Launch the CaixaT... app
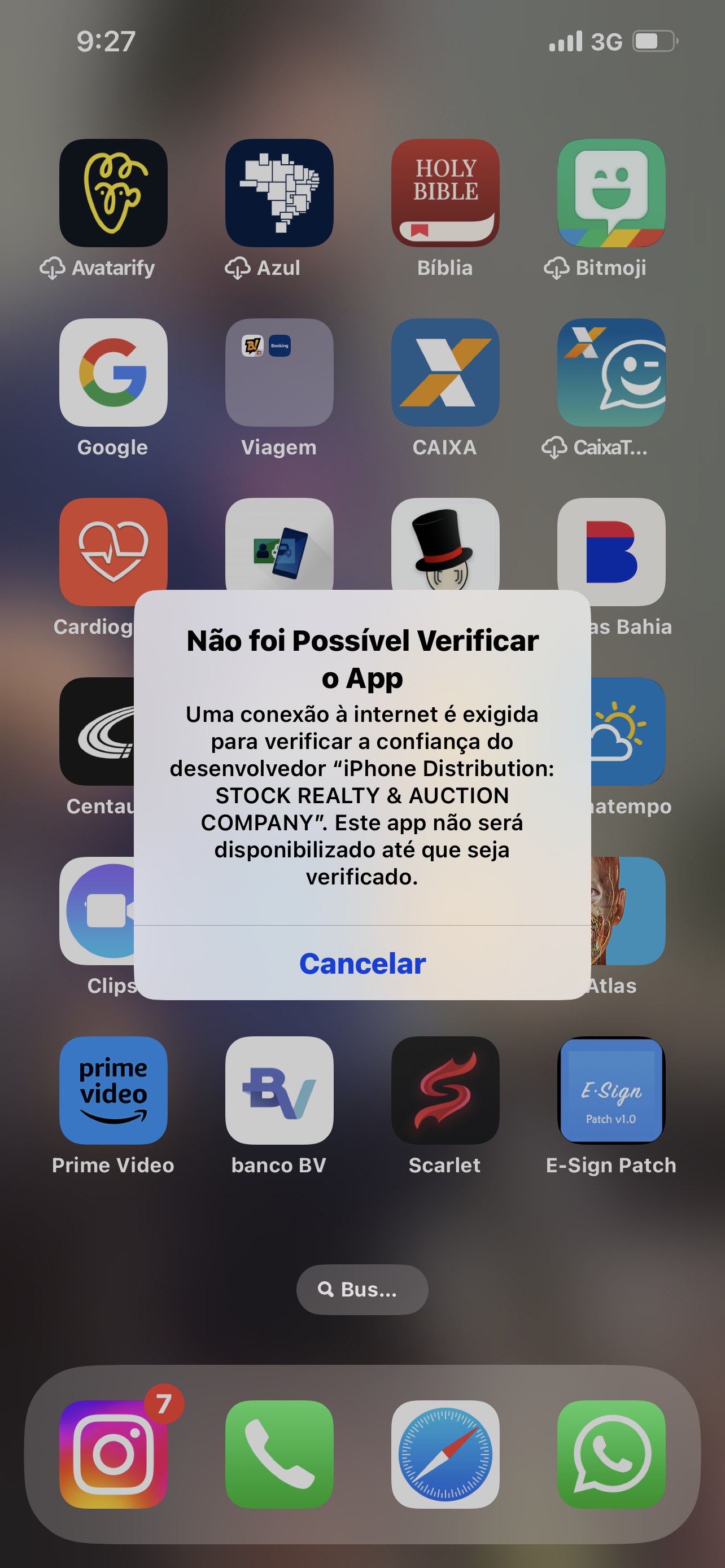Screen dimensions: 725x1568 point(610,373)
